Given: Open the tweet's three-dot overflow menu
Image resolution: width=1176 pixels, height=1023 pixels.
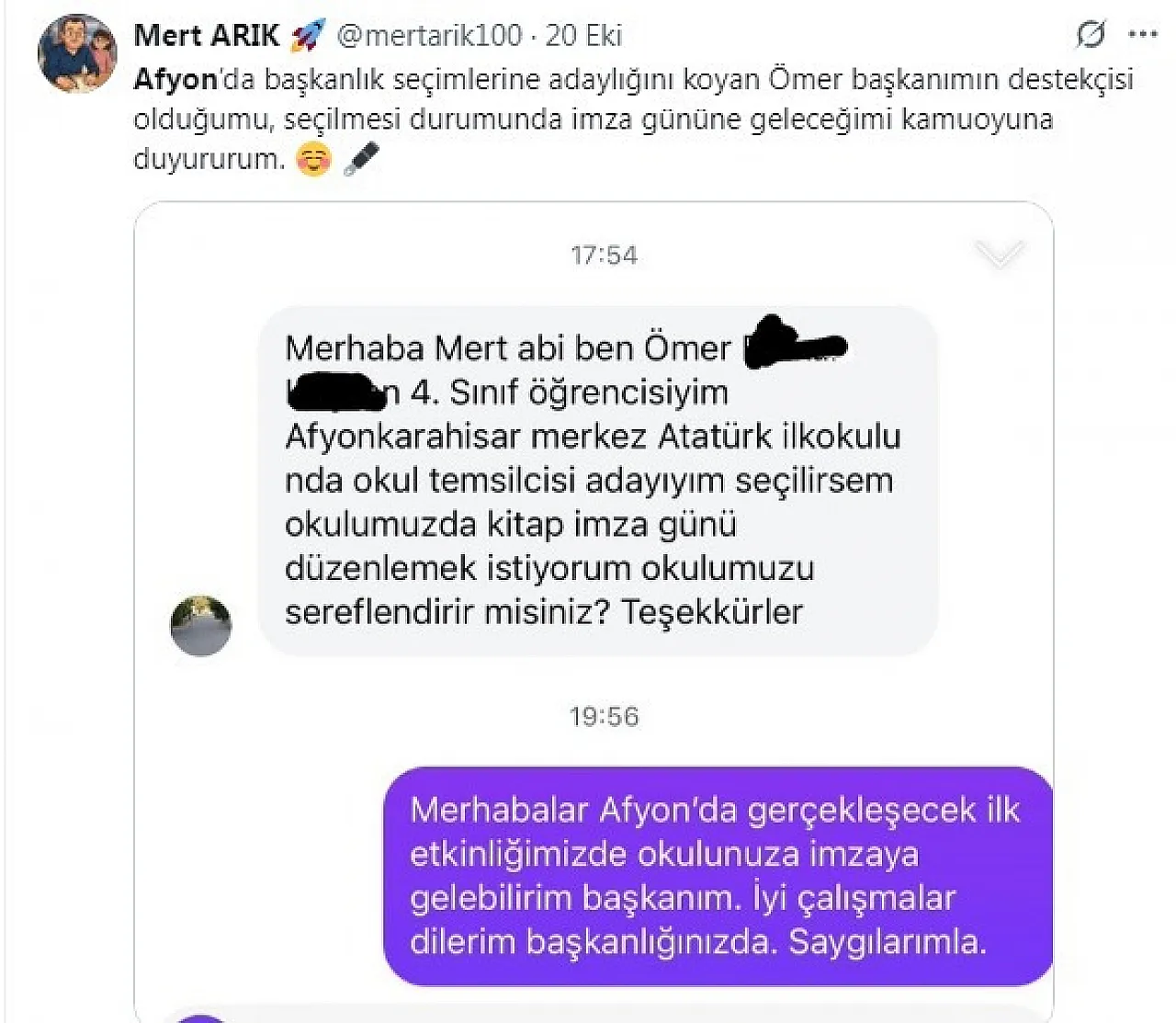Looking at the screenshot, I should 1142,35.
